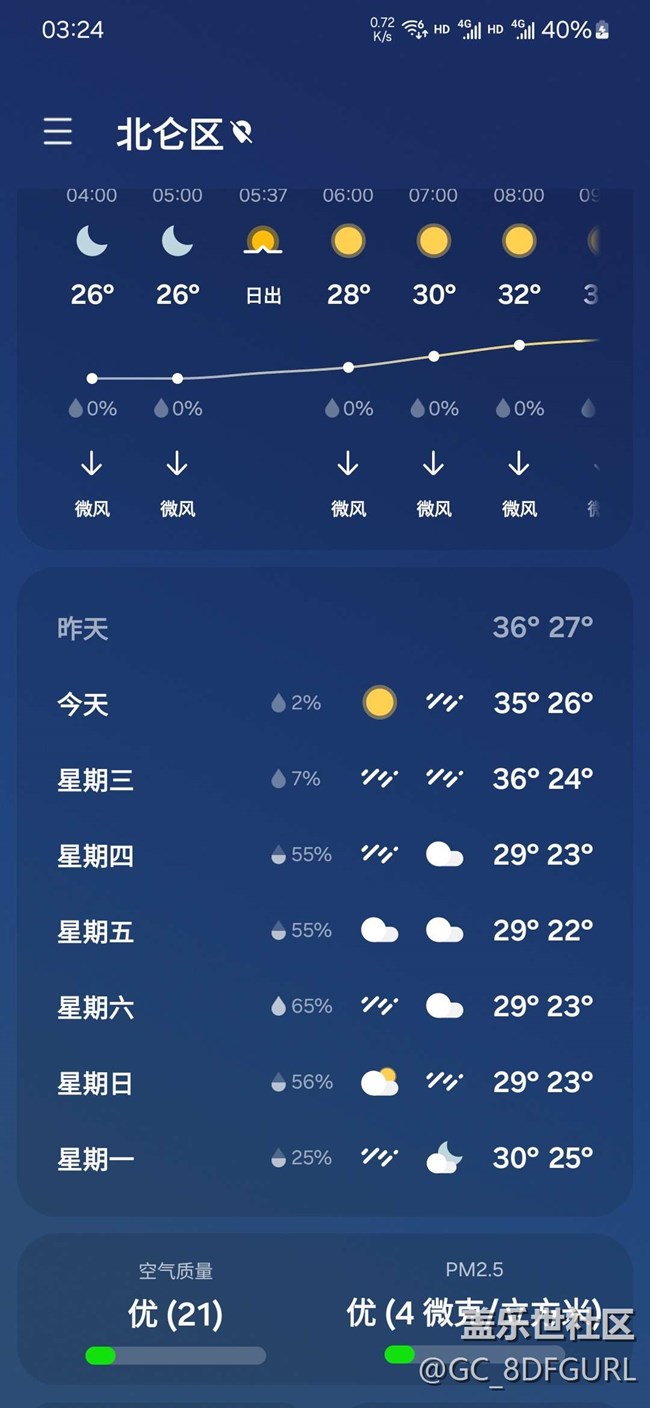
Task: Open the 星期三 forecast row
Action: [x=325, y=779]
